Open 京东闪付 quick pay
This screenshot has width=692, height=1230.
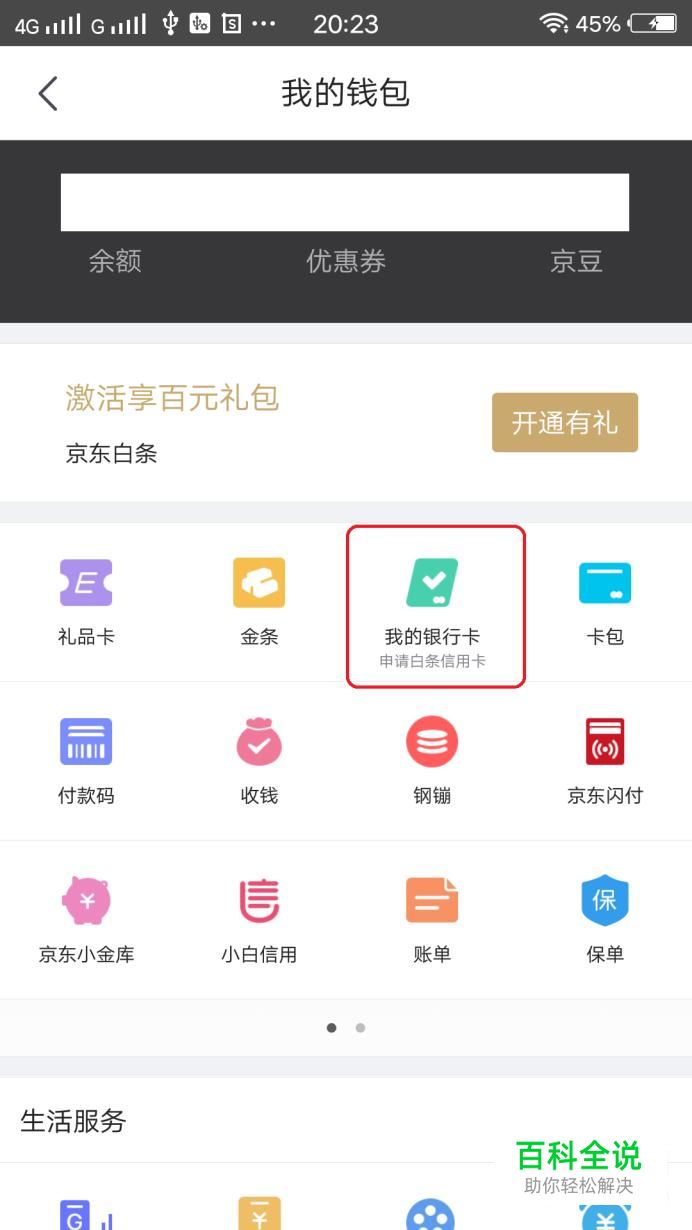click(605, 762)
